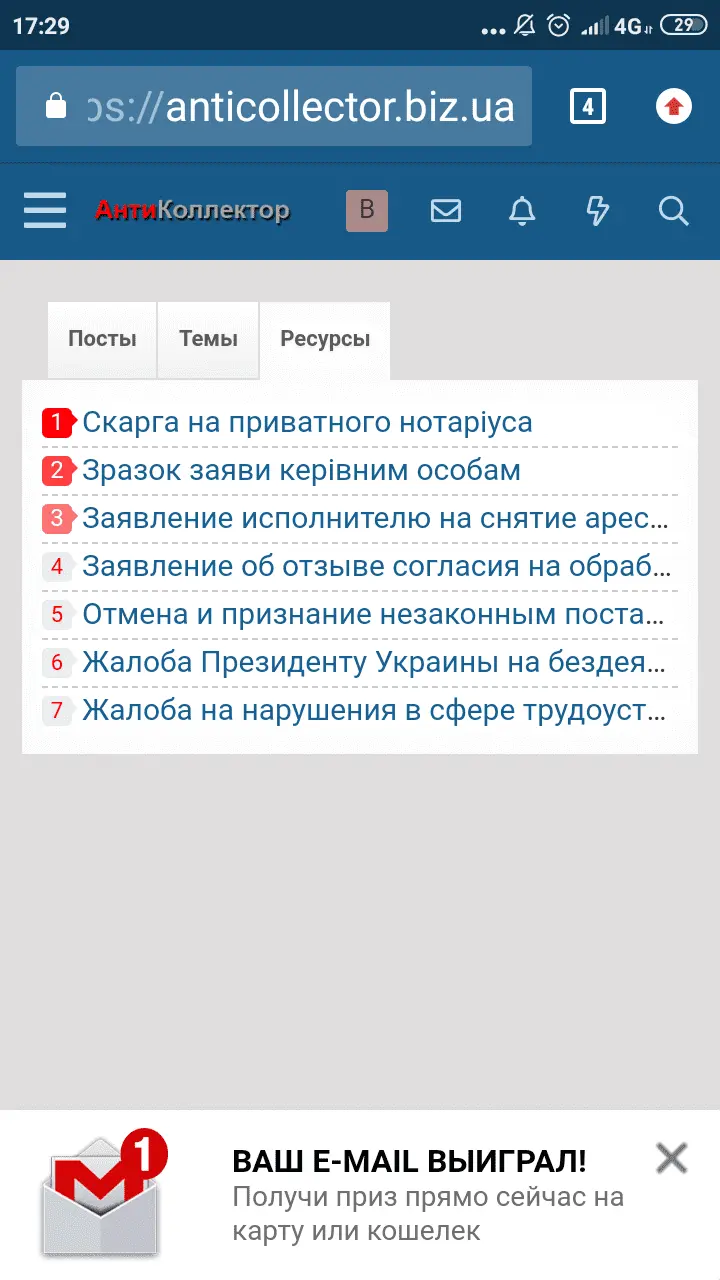
Task: Open the browser tab switcher
Action: tap(588, 106)
